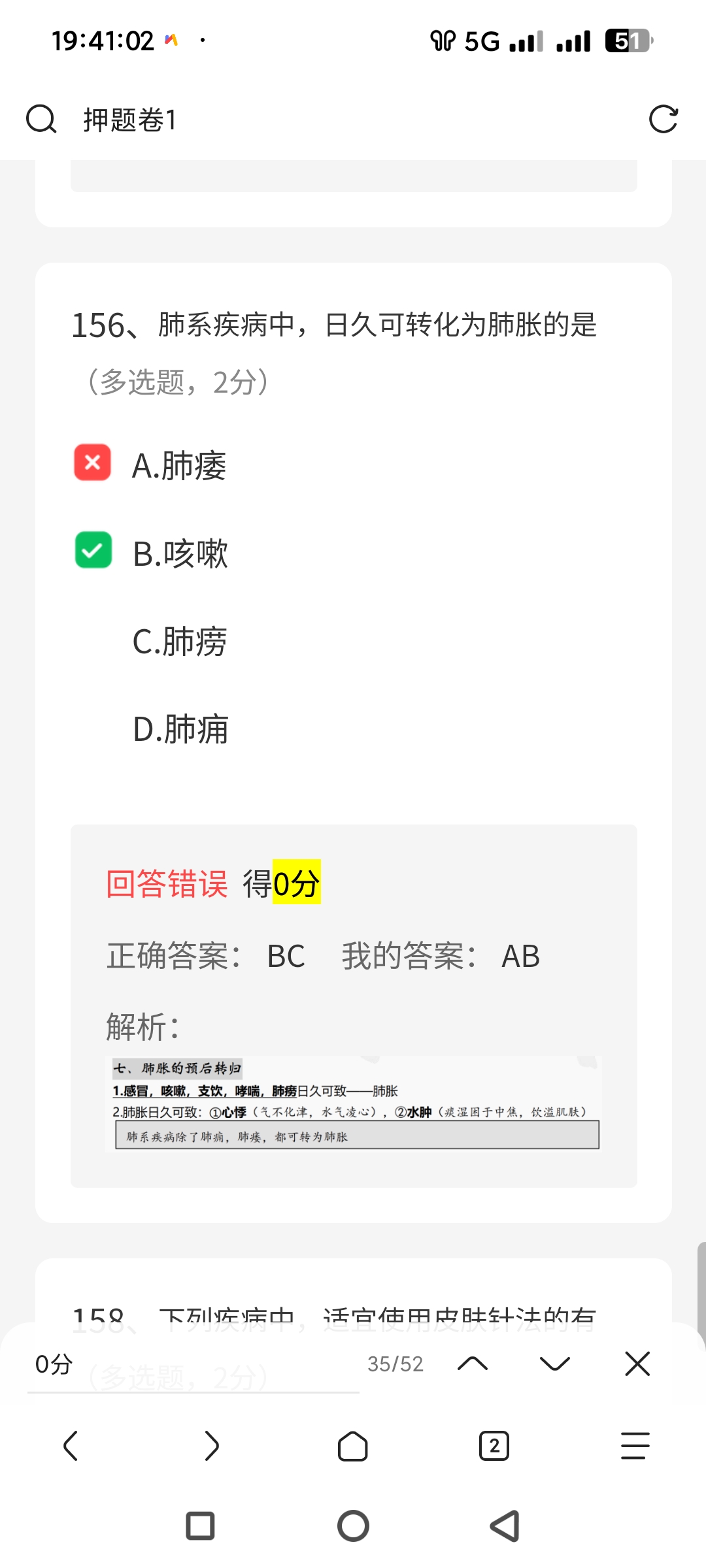Jump to previous find-in-page match
The image size is (706, 1568).
pyautogui.click(x=473, y=1364)
